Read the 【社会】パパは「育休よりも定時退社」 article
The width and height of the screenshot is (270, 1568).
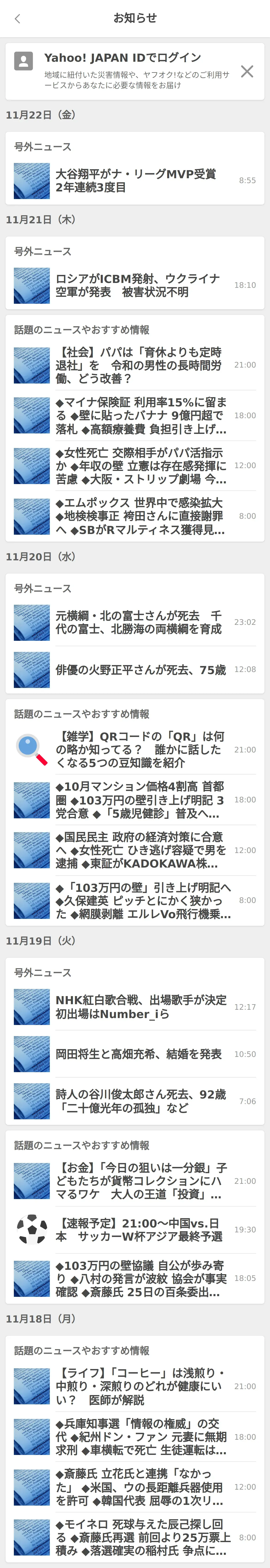[135, 365]
